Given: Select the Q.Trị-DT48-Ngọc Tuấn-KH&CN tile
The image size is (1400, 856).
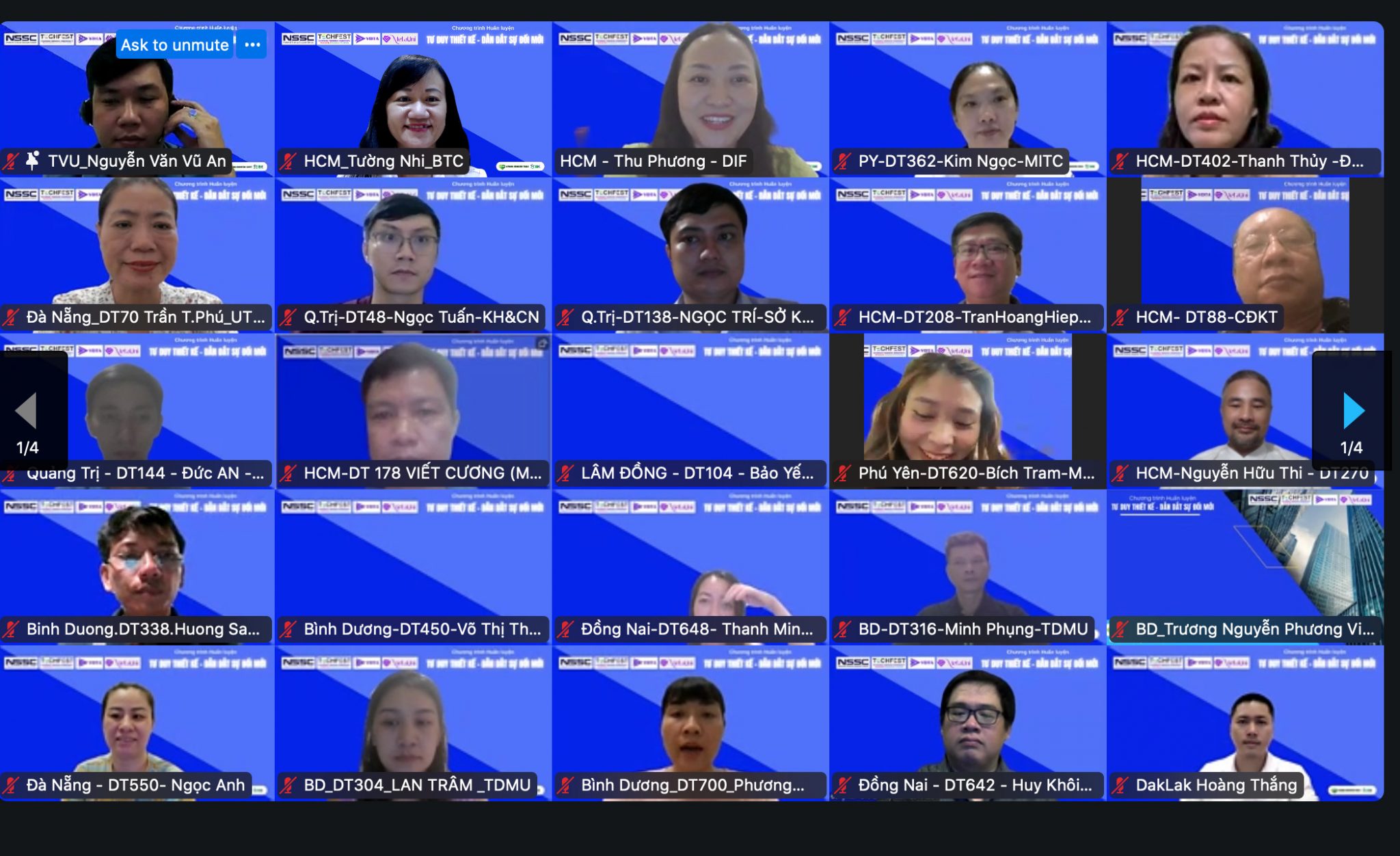Looking at the screenshot, I should point(413,254).
